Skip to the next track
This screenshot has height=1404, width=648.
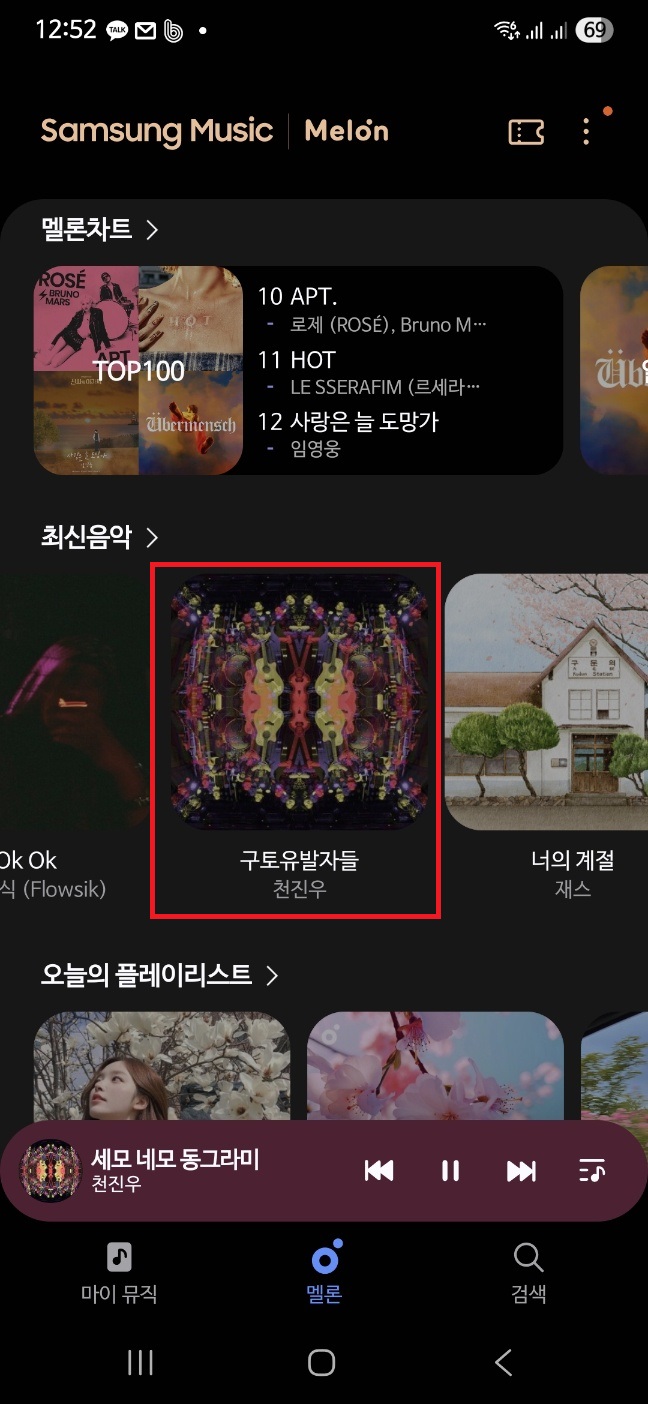521,1170
